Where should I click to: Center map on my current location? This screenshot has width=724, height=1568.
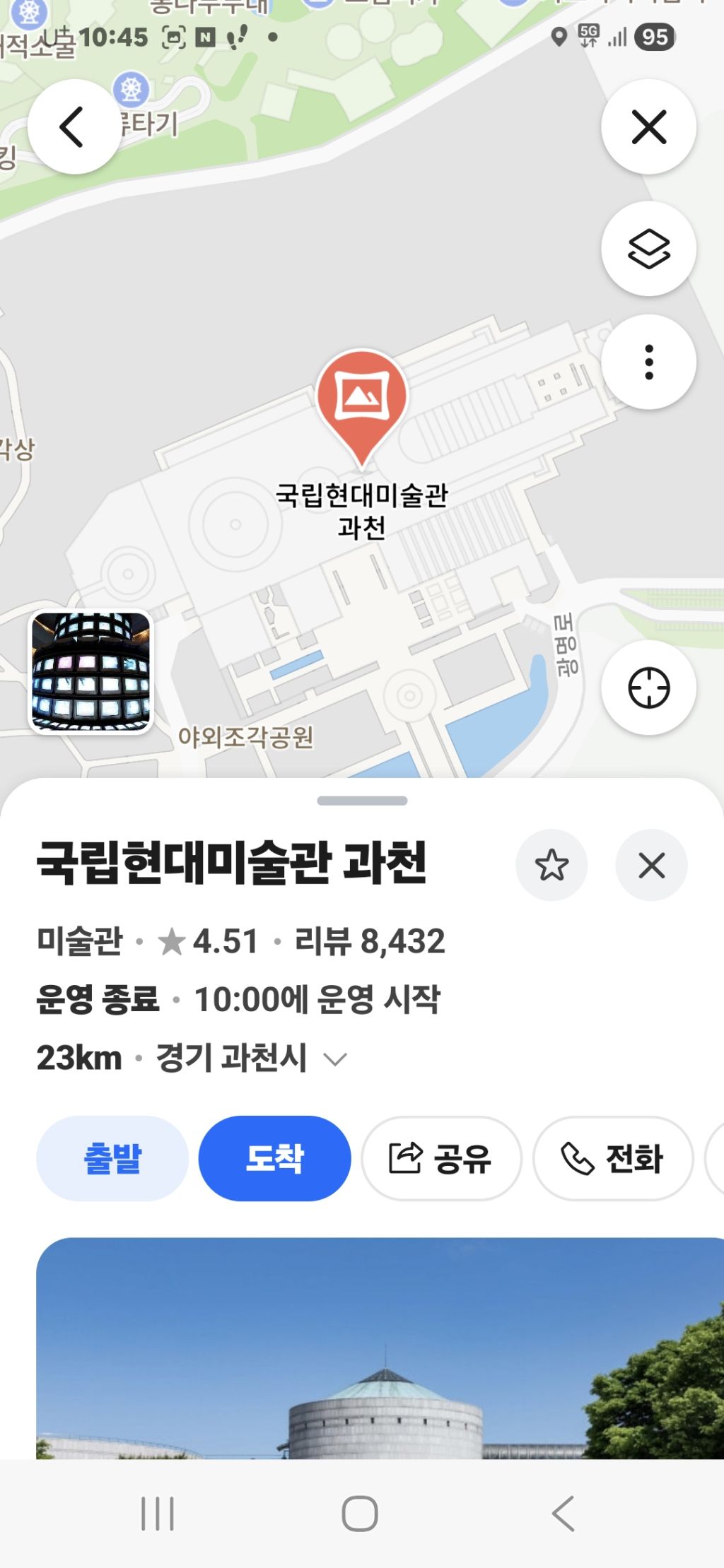click(x=648, y=688)
